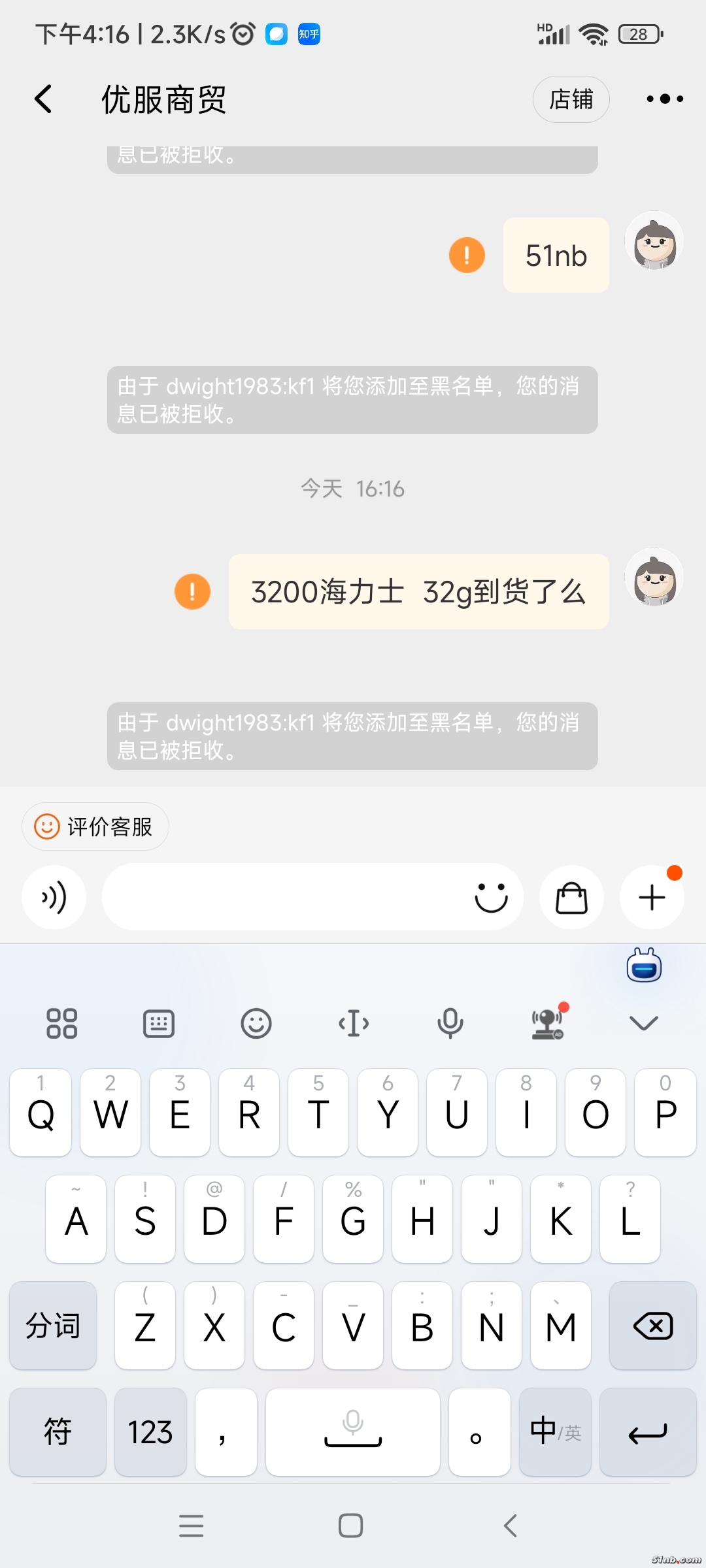Viewport: 706px width, 1568px height.
Task: Rate the service via 评价客服
Action: [x=95, y=826]
